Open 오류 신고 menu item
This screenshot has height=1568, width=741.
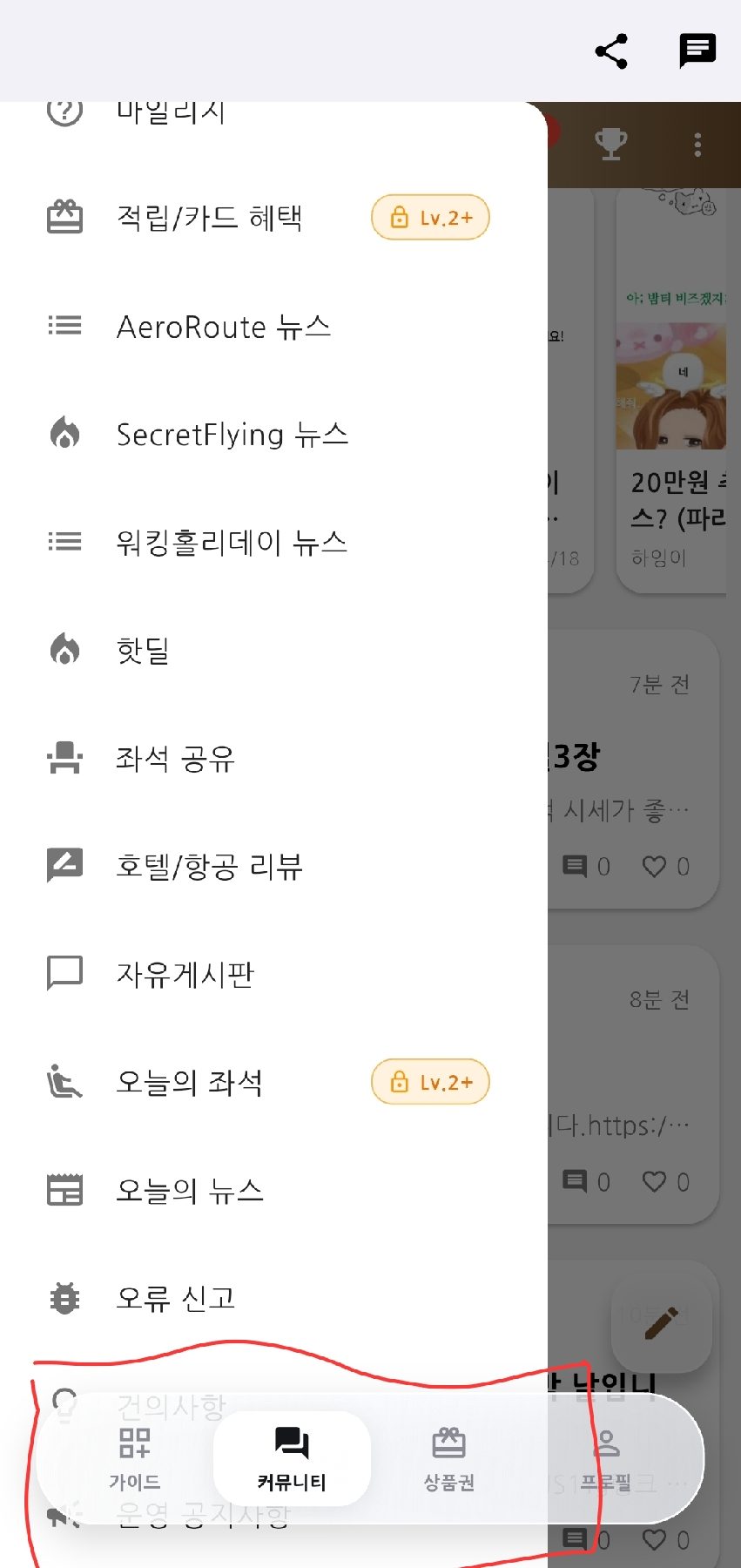[175, 1298]
